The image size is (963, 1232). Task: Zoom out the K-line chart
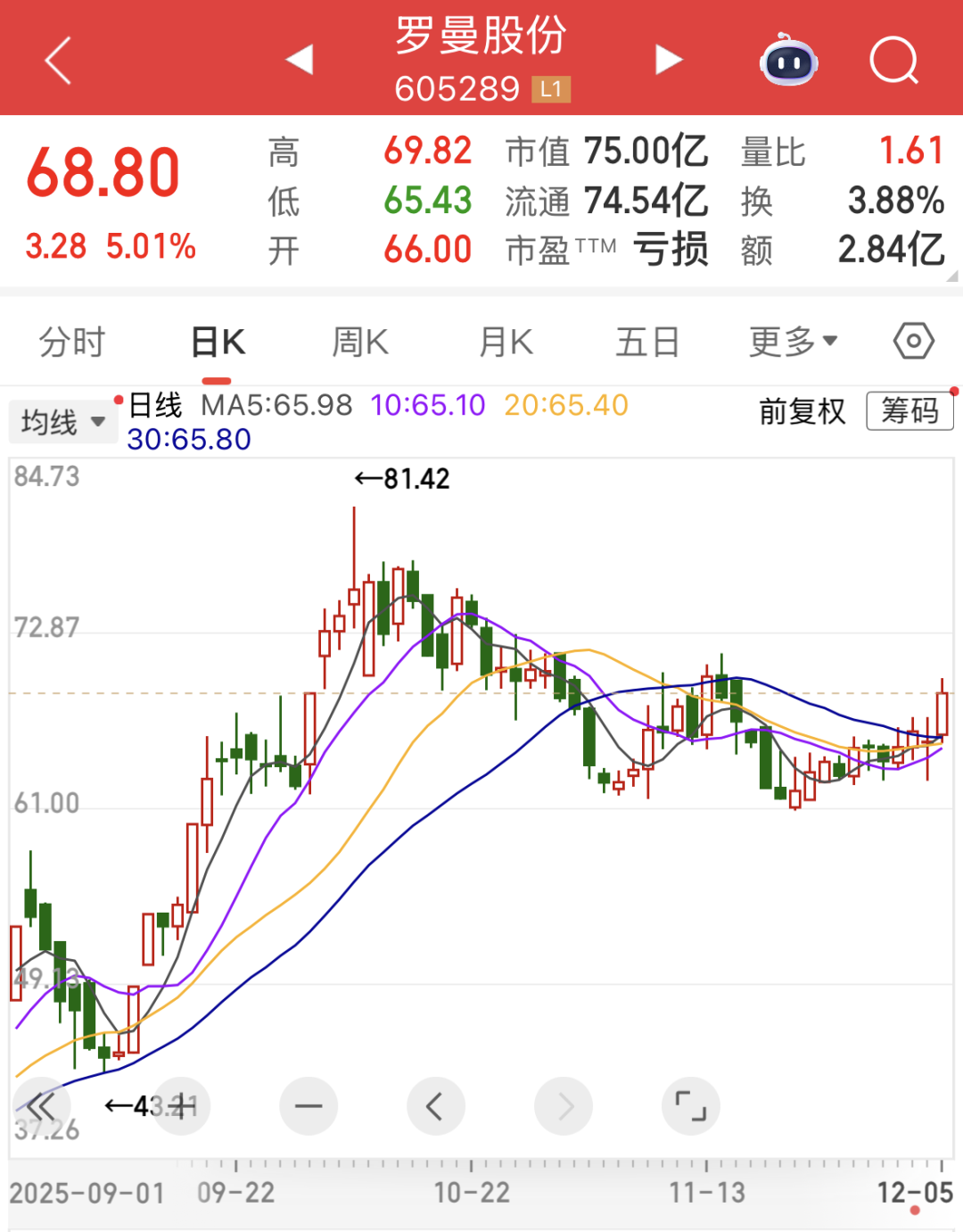309,1107
